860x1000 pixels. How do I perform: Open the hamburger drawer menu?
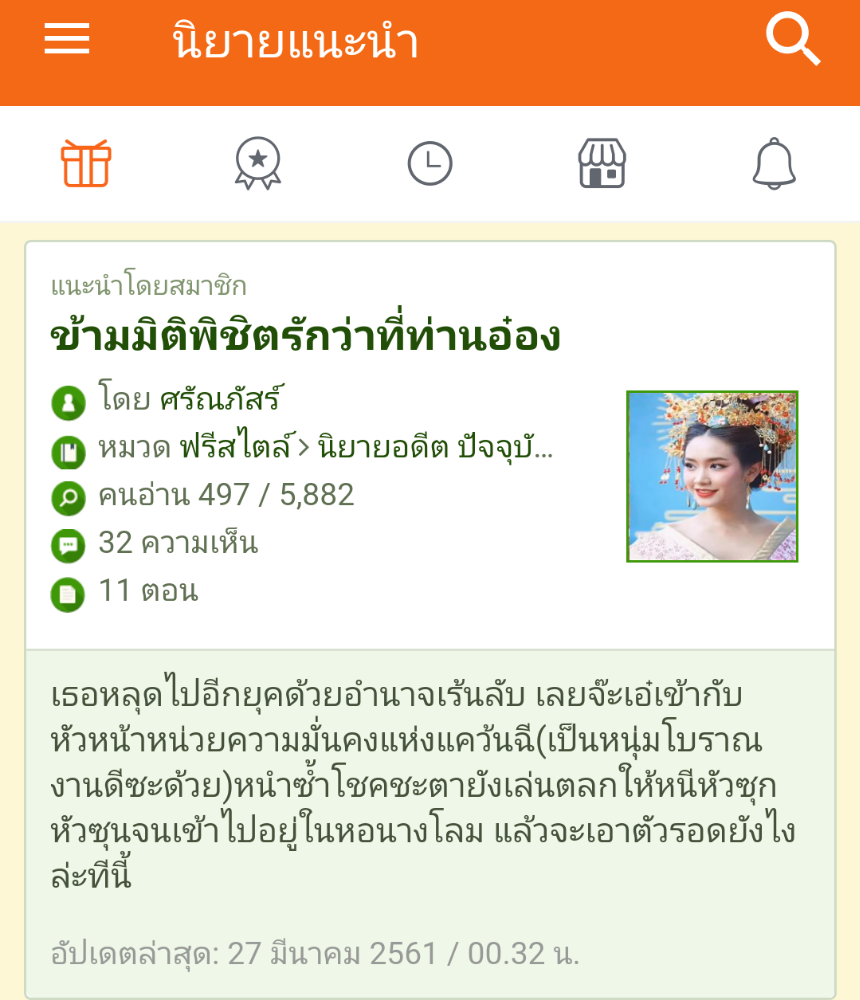pyautogui.click(x=67, y=40)
